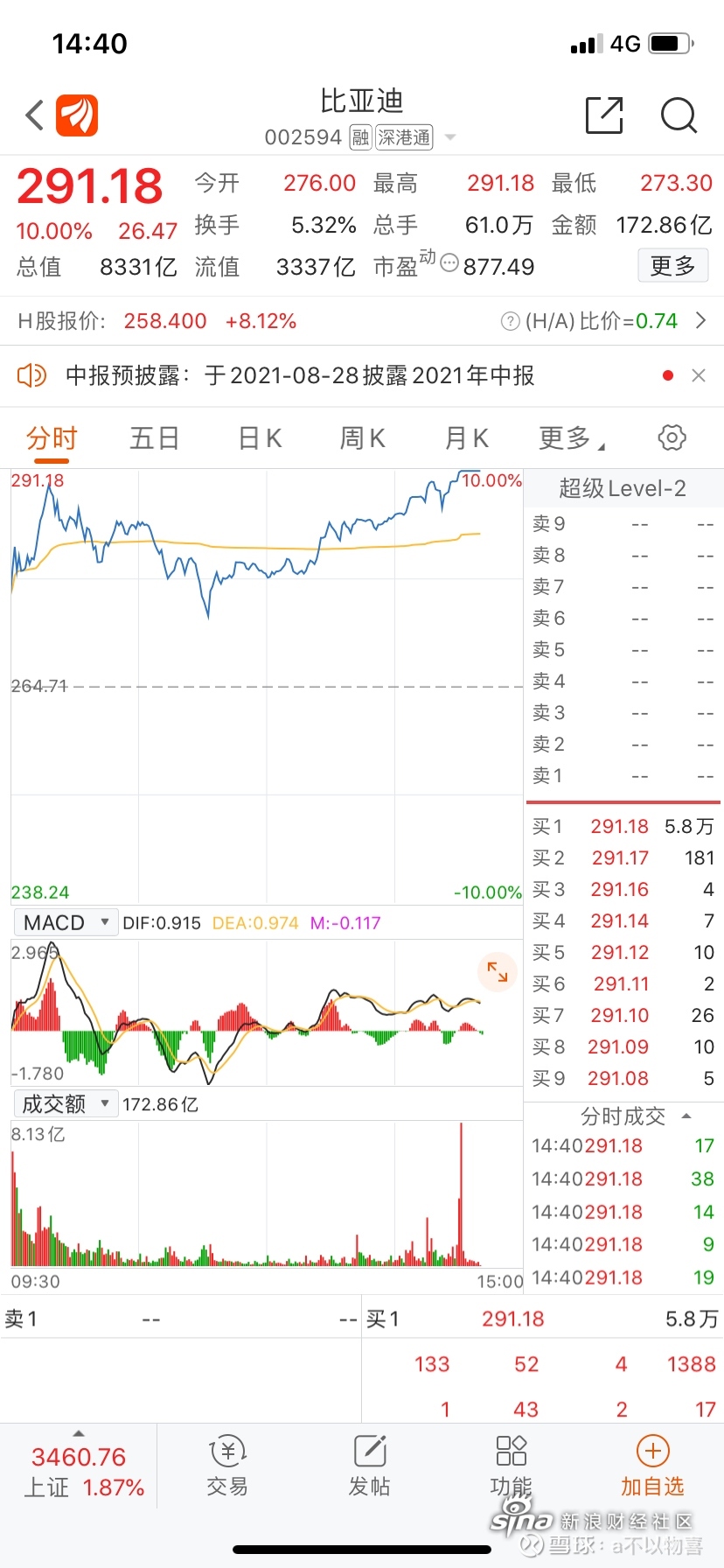
Task: Expand the chart to full screen
Action: [497, 971]
